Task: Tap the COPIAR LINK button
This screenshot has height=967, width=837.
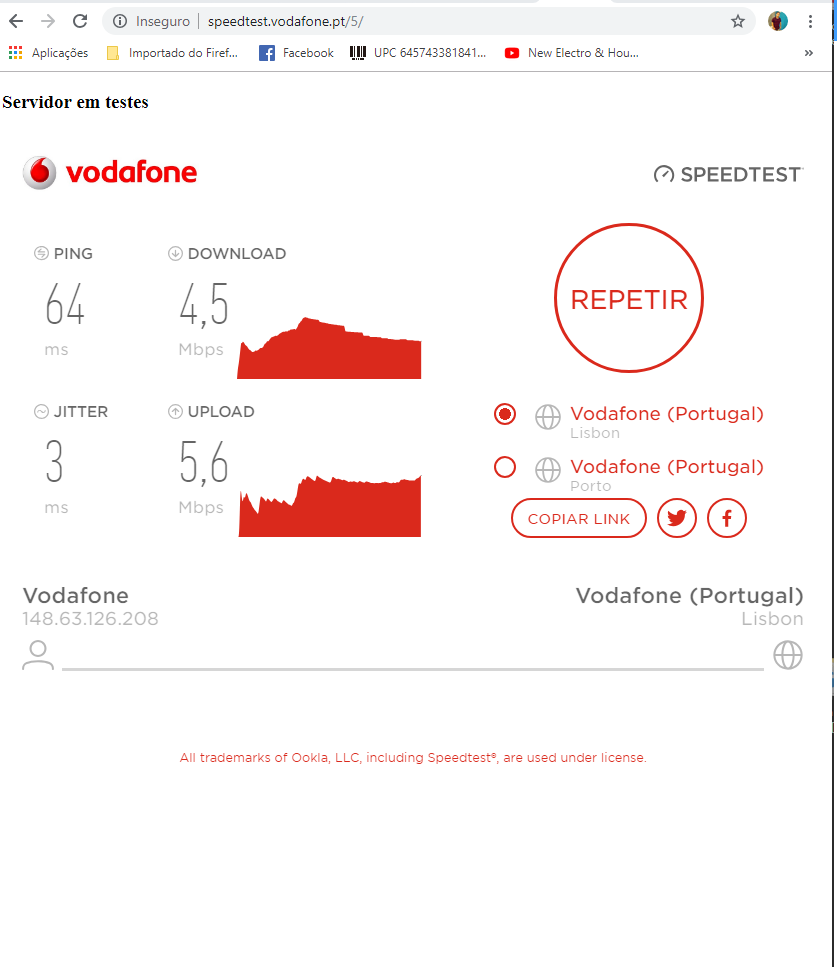Action: (579, 518)
